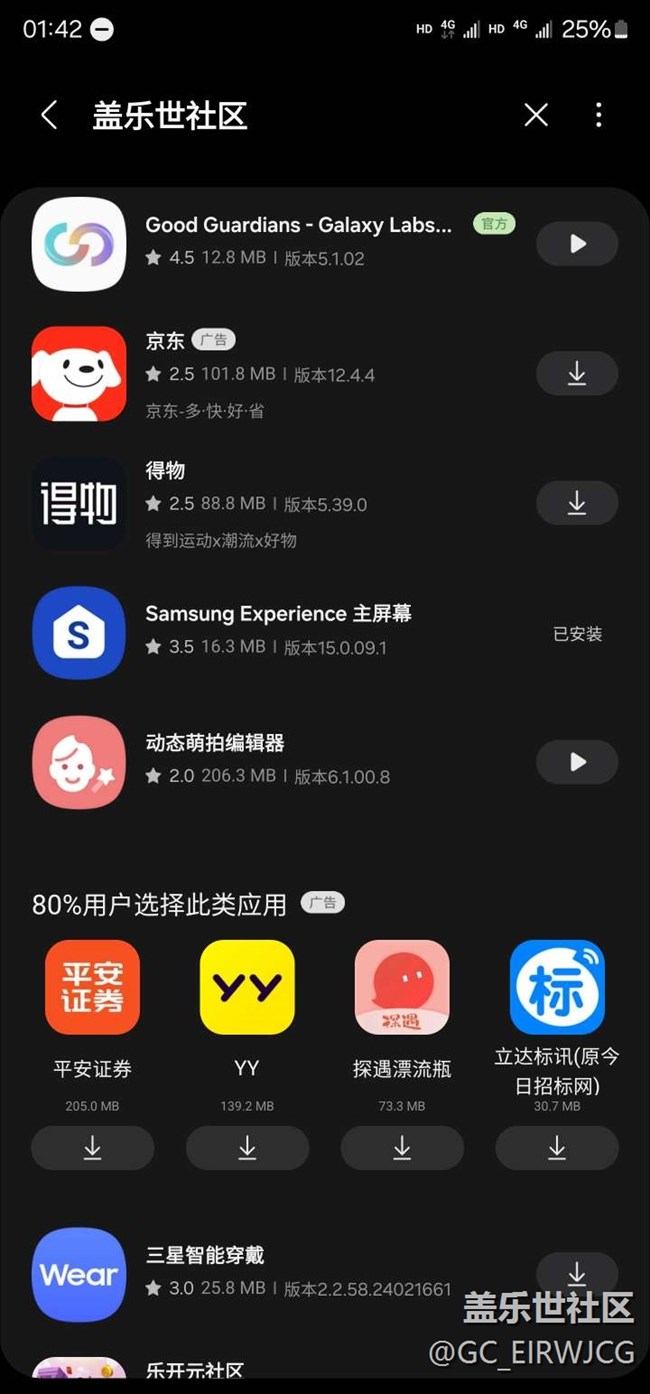Screen dimensions: 650x1394
Task: Clear the search text with the X
Action: click(536, 115)
